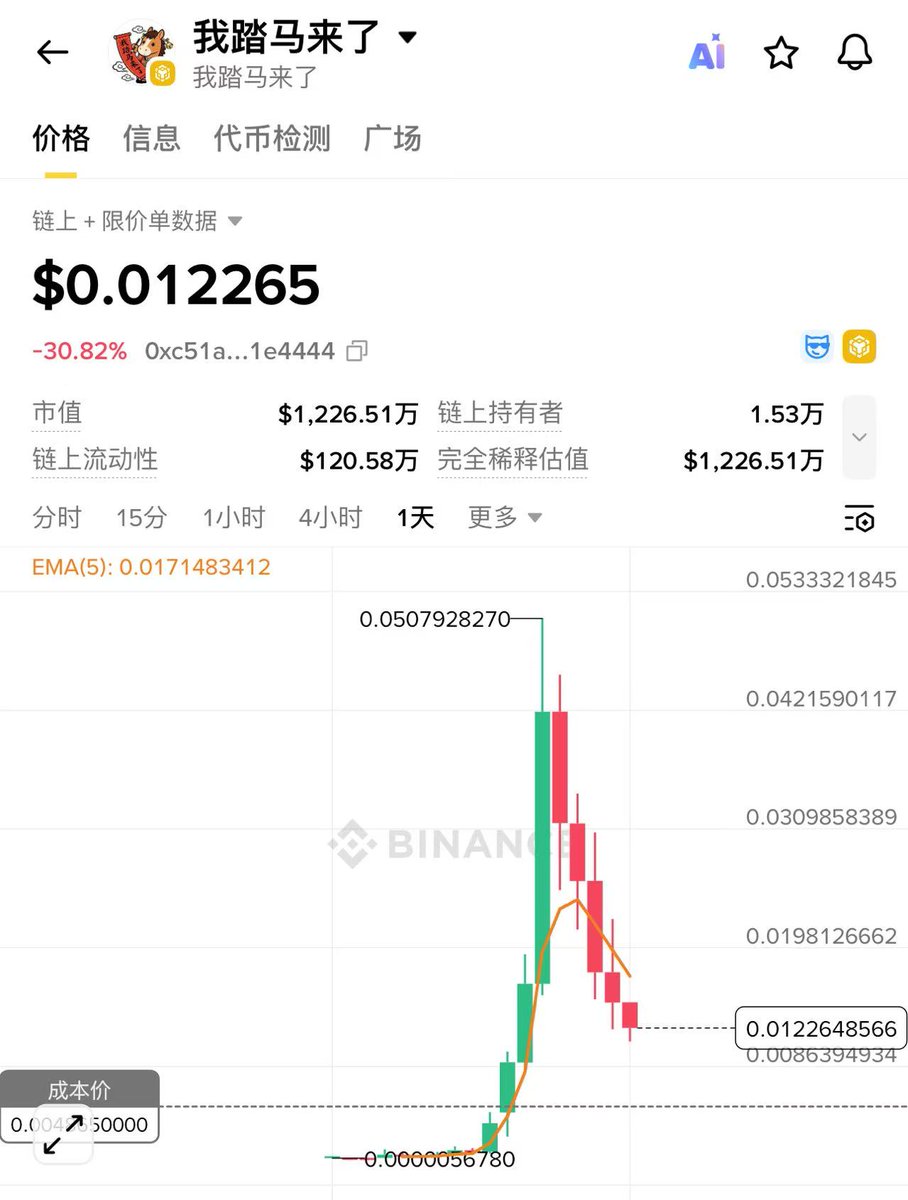Expand the token stats chevron

pyautogui.click(x=859, y=437)
